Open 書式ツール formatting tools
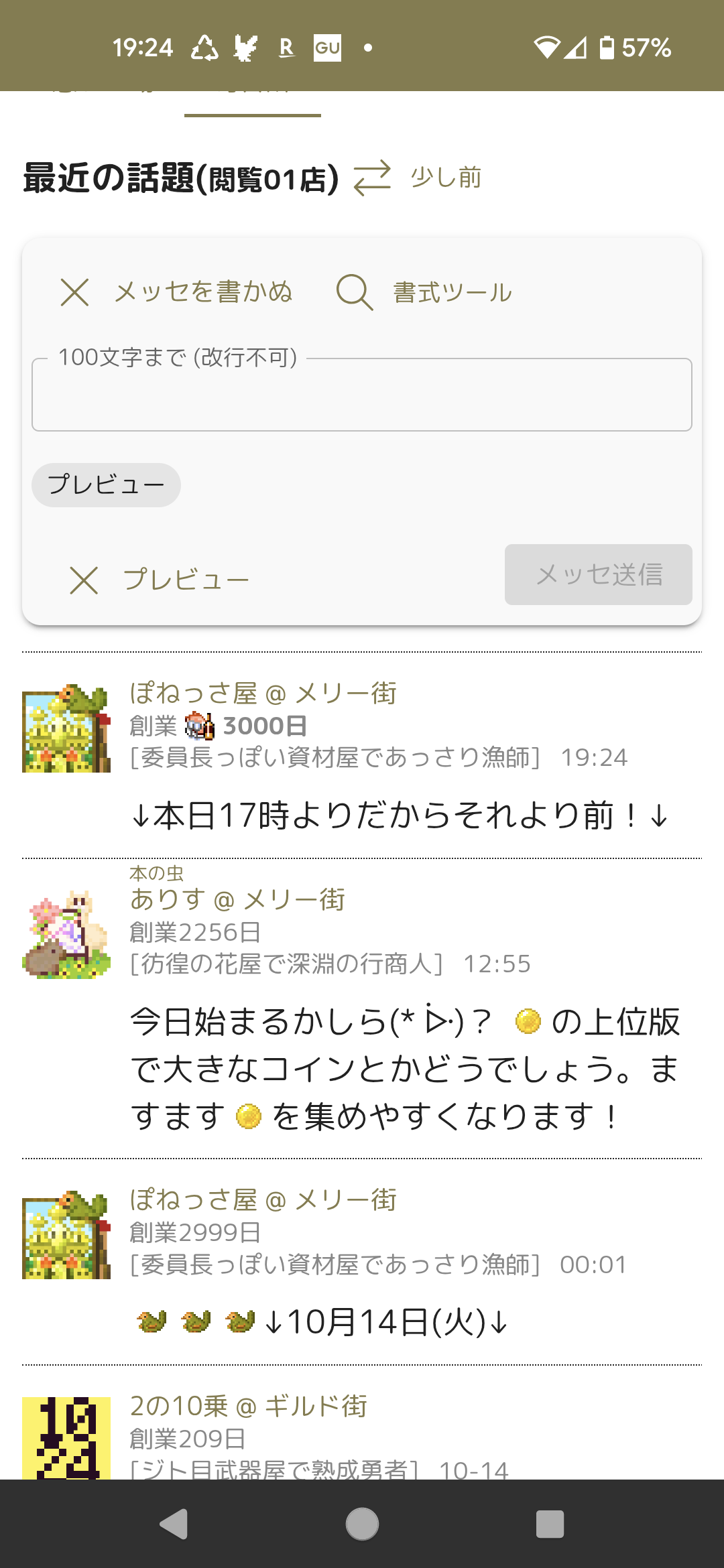Image resolution: width=724 pixels, height=1568 pixels. pos(424,293)
